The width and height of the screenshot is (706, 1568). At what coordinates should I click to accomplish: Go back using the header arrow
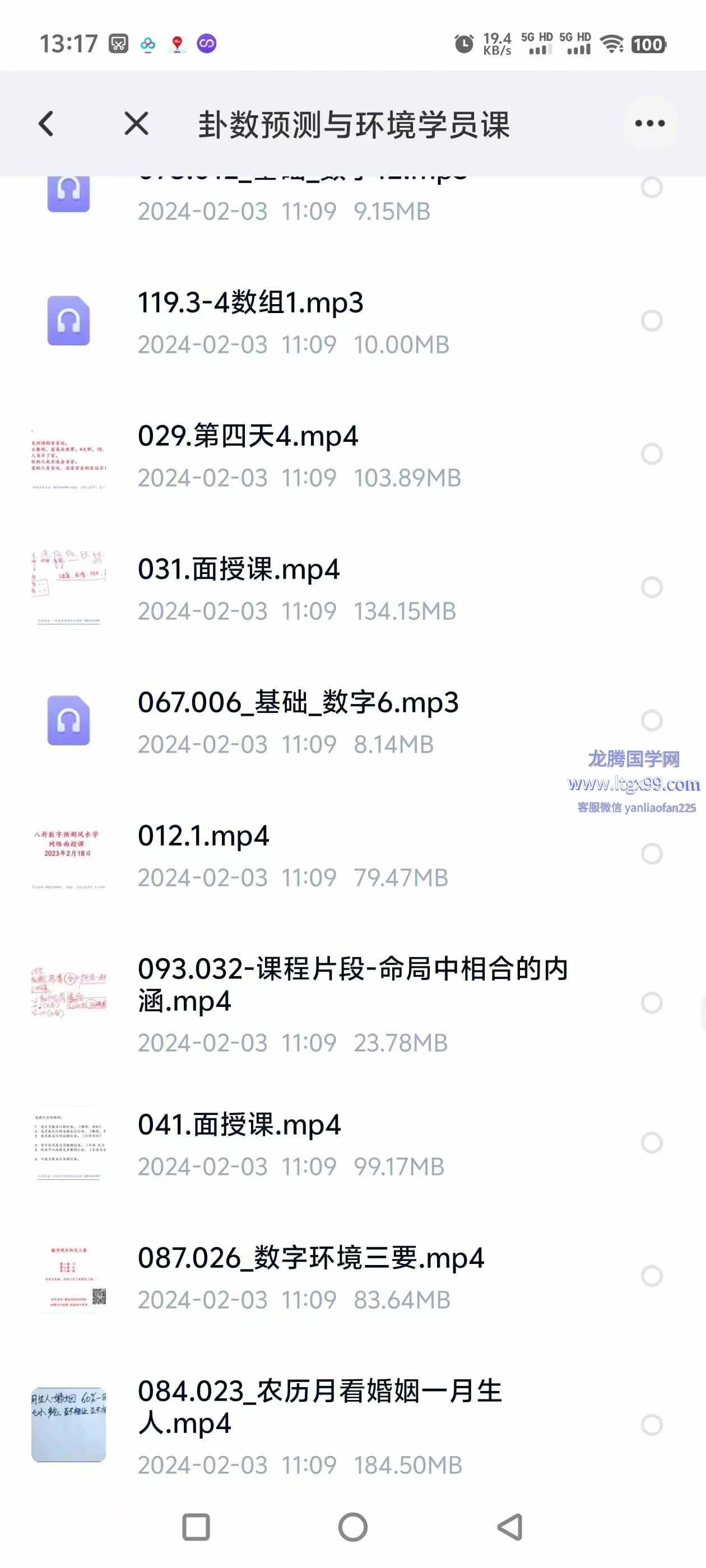[47, 124]
